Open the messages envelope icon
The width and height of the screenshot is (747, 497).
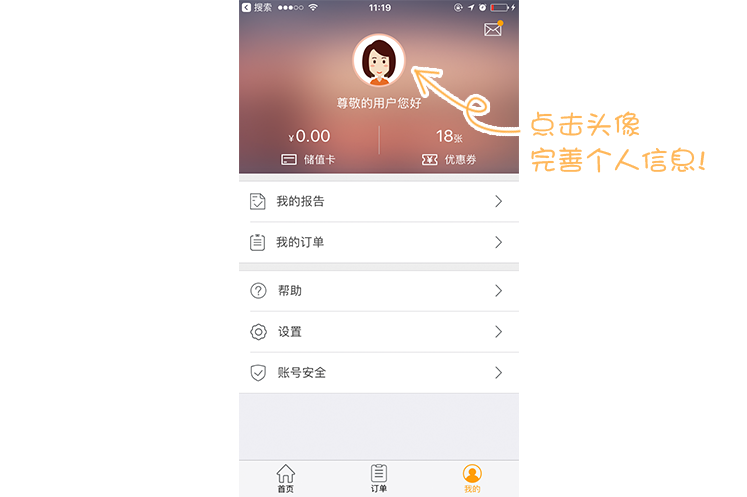(492, 29)
